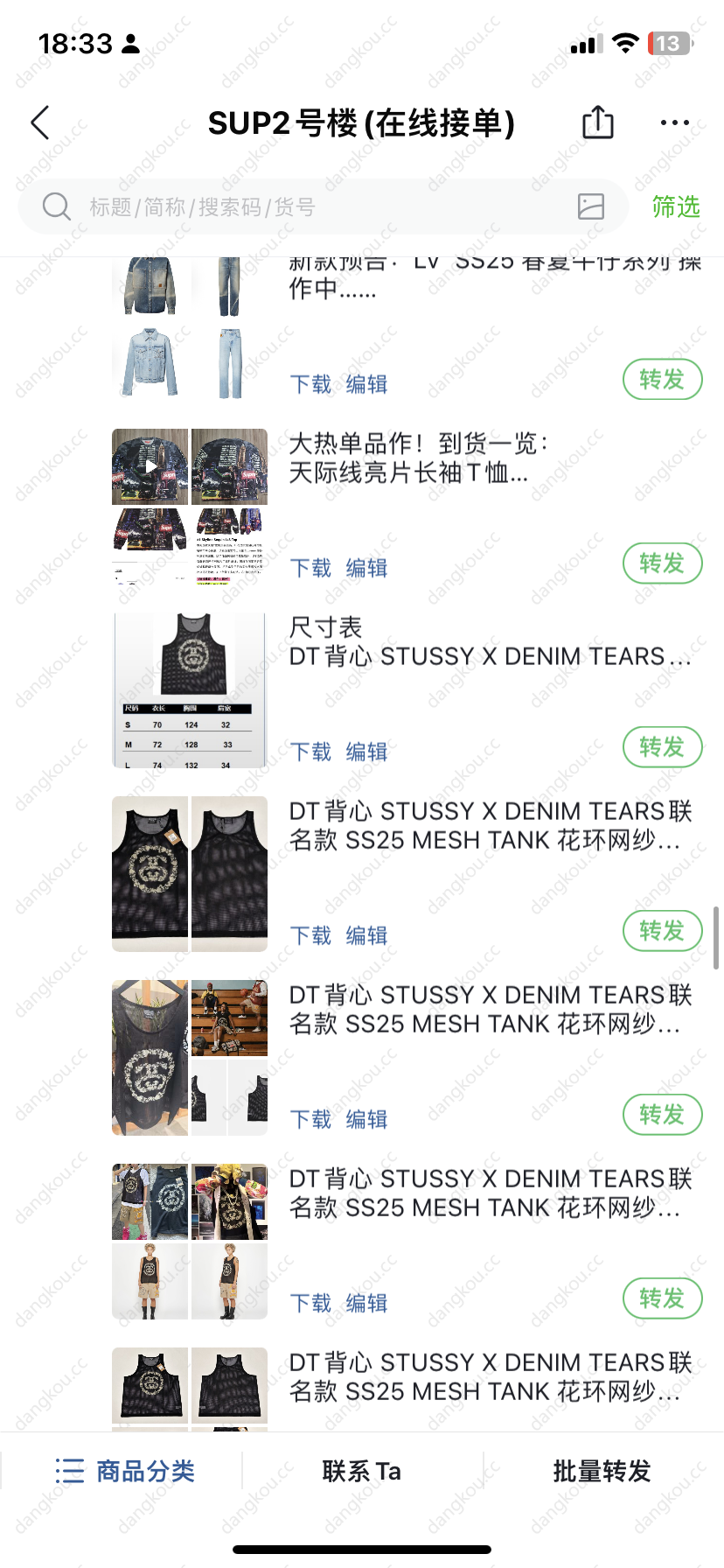The height and width of the screenshot is (1568, 724).
Task: Open the 尺寸表 size chart thumbnail
Action: pos(190,690)
